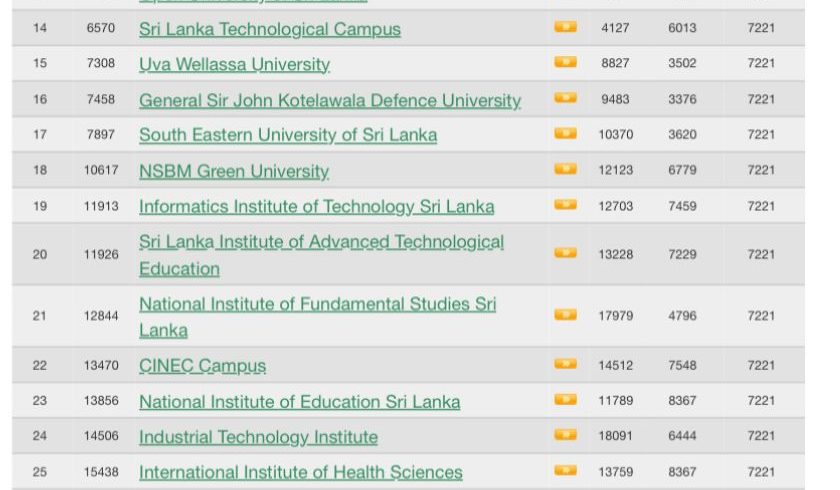Tap the CINEC Campus link

202,366
